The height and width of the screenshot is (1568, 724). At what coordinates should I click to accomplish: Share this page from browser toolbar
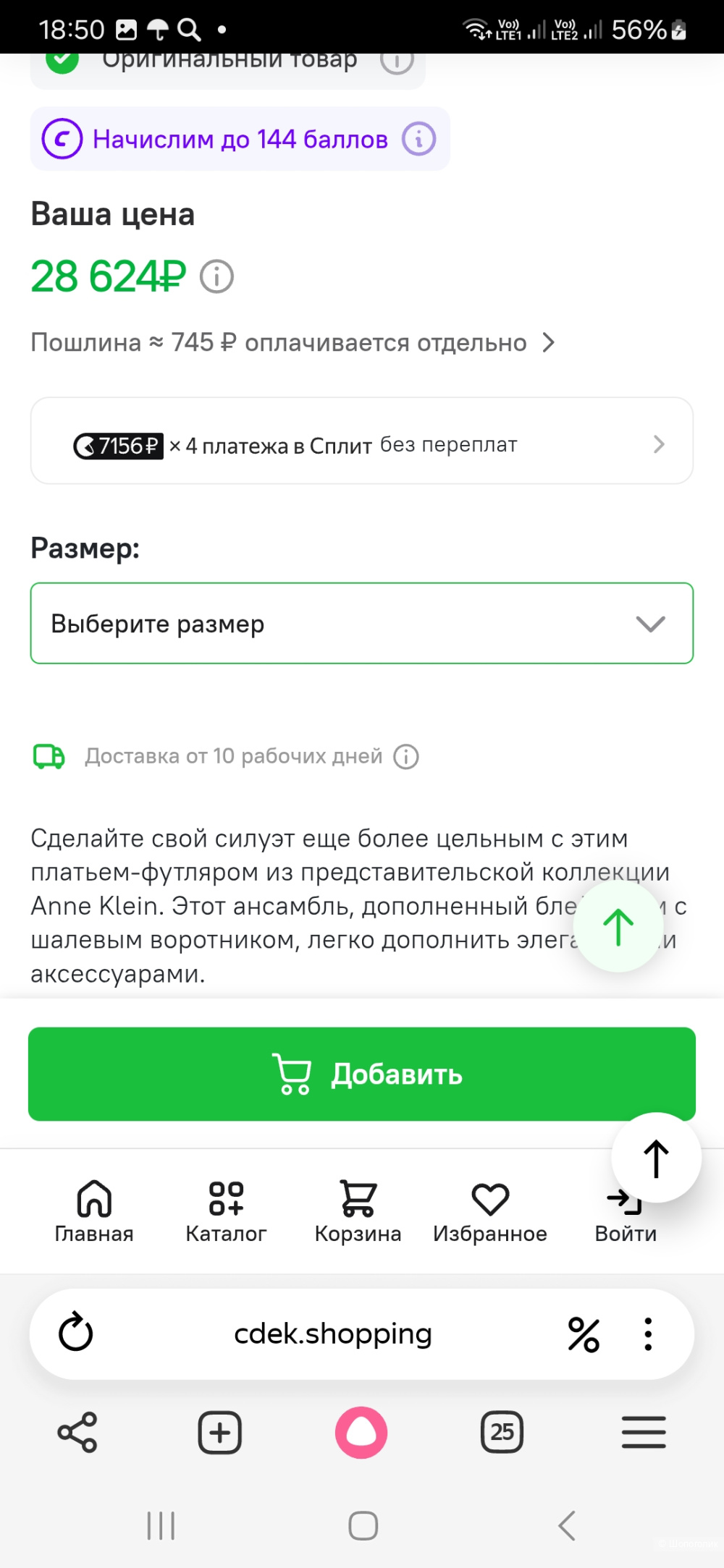[x=77, y=1432]
